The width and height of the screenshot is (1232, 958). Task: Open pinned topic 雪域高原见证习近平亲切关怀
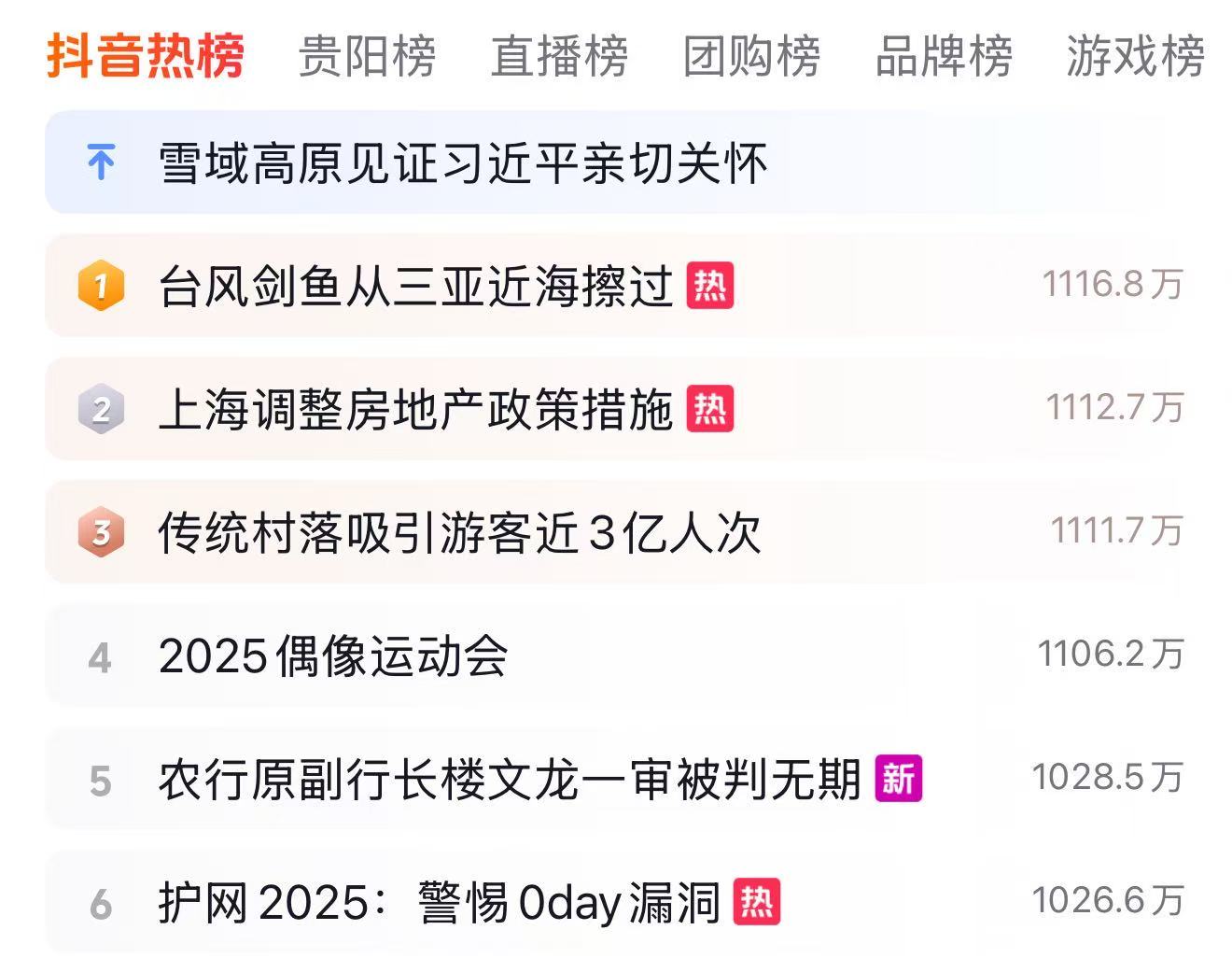coord(463,163)
